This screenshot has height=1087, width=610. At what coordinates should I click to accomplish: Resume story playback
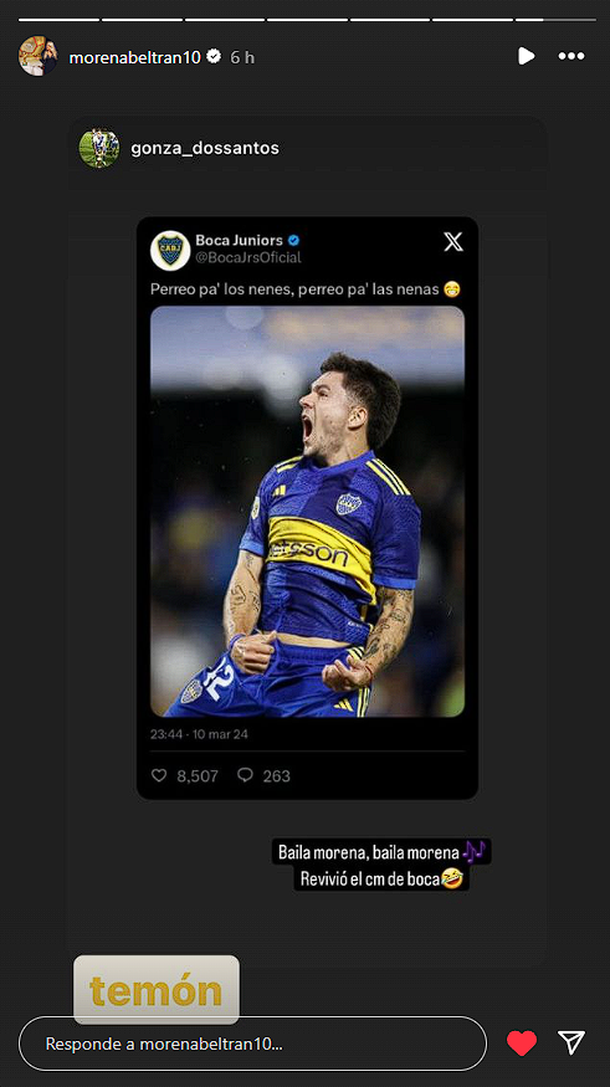(525, 57)
